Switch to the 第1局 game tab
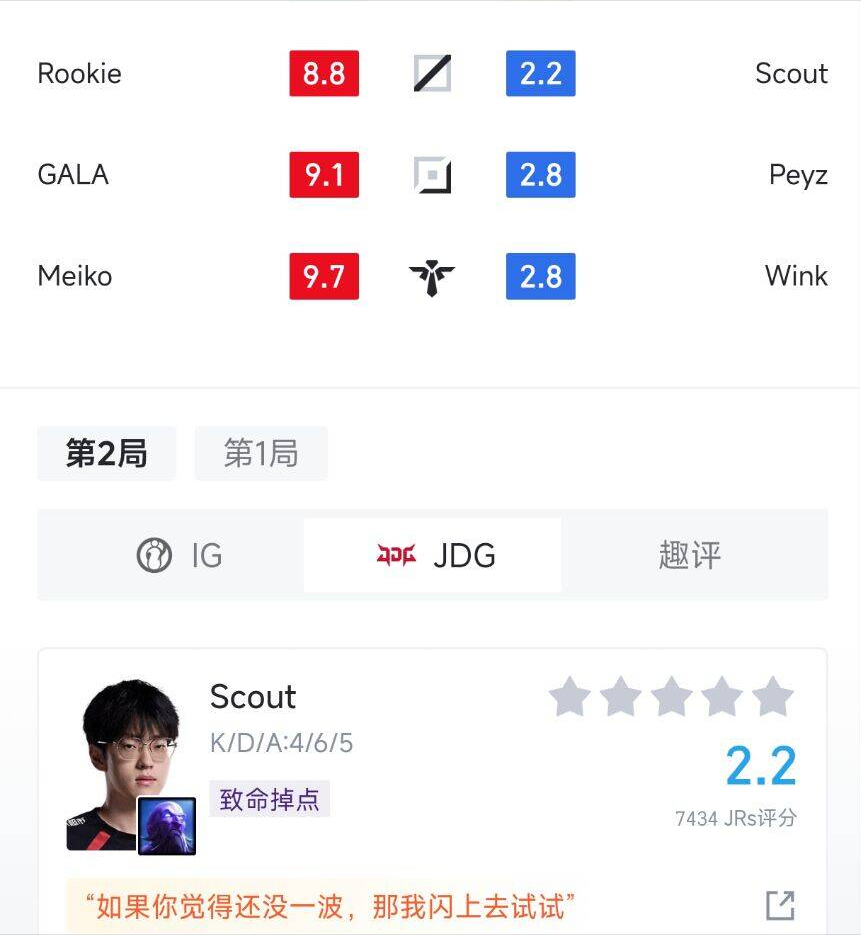Screen dimensions: 861x935 [x=260, y=454]
